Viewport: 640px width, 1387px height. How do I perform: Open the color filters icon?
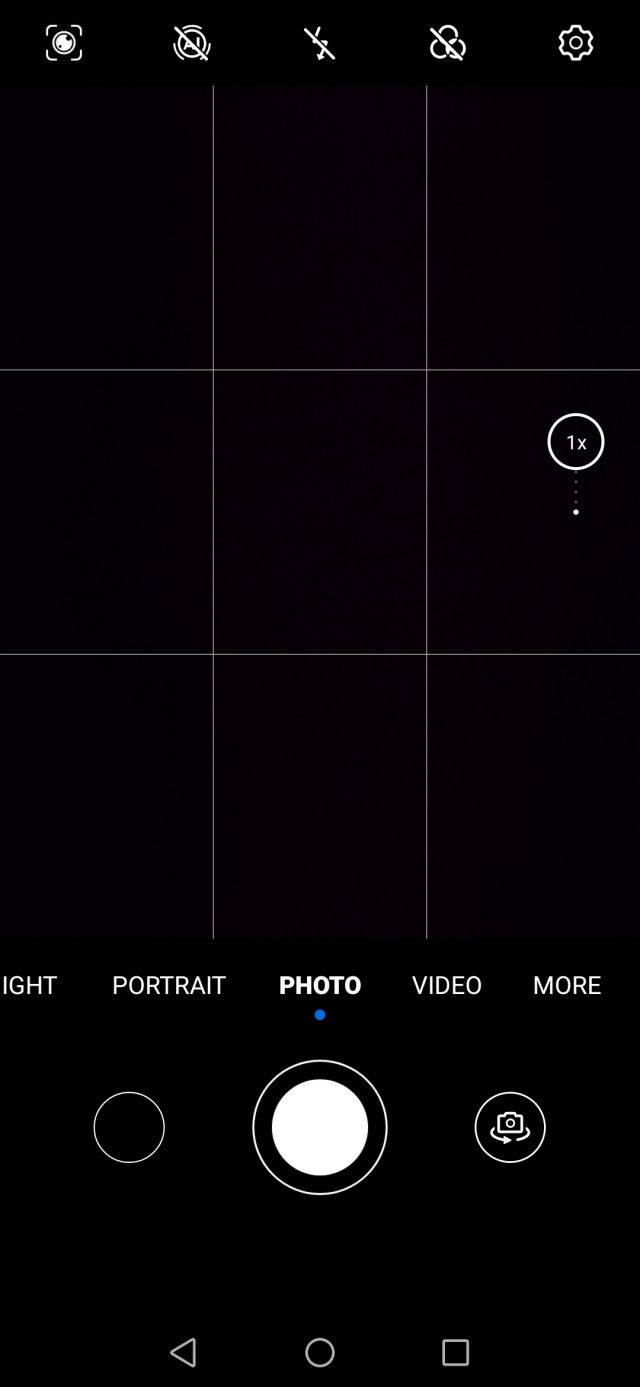[x=448, y=43]
